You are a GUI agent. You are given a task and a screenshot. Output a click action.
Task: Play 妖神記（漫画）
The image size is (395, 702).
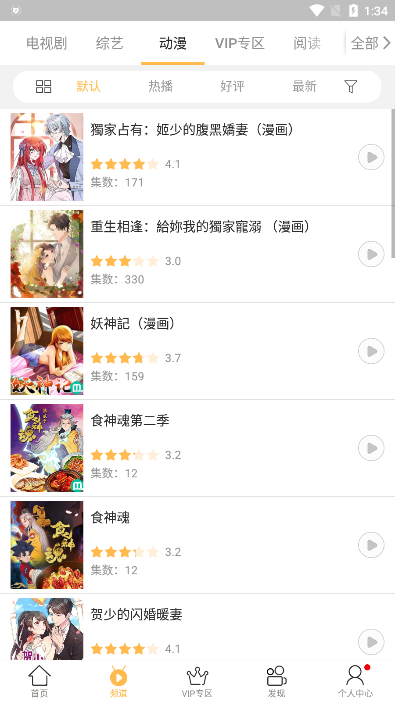click(x=371, y=351)
